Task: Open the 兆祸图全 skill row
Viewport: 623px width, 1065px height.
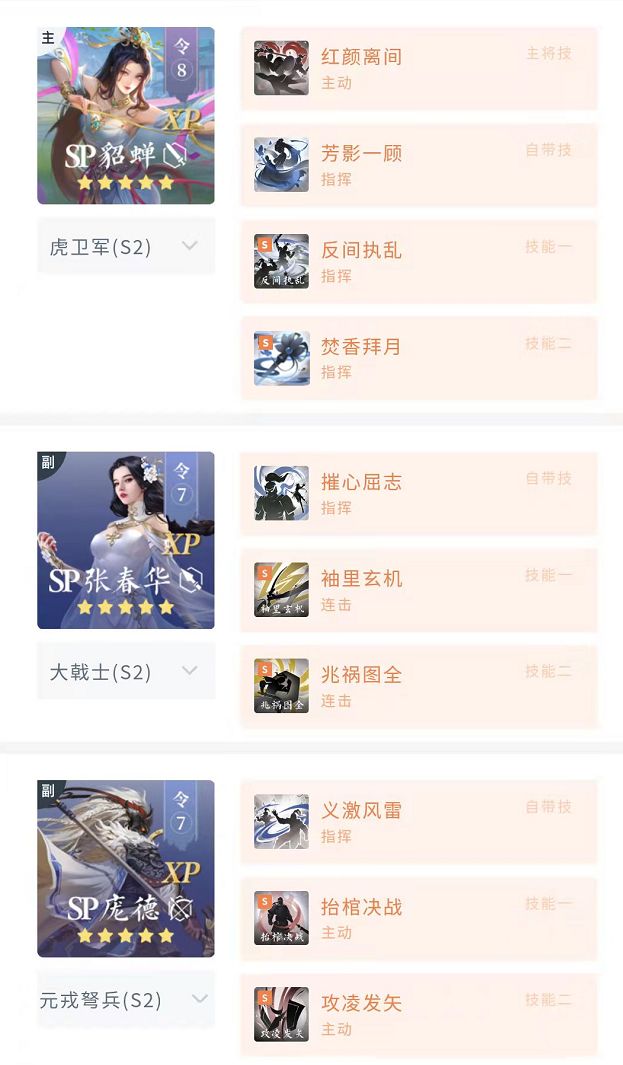Action: point(419,686)
